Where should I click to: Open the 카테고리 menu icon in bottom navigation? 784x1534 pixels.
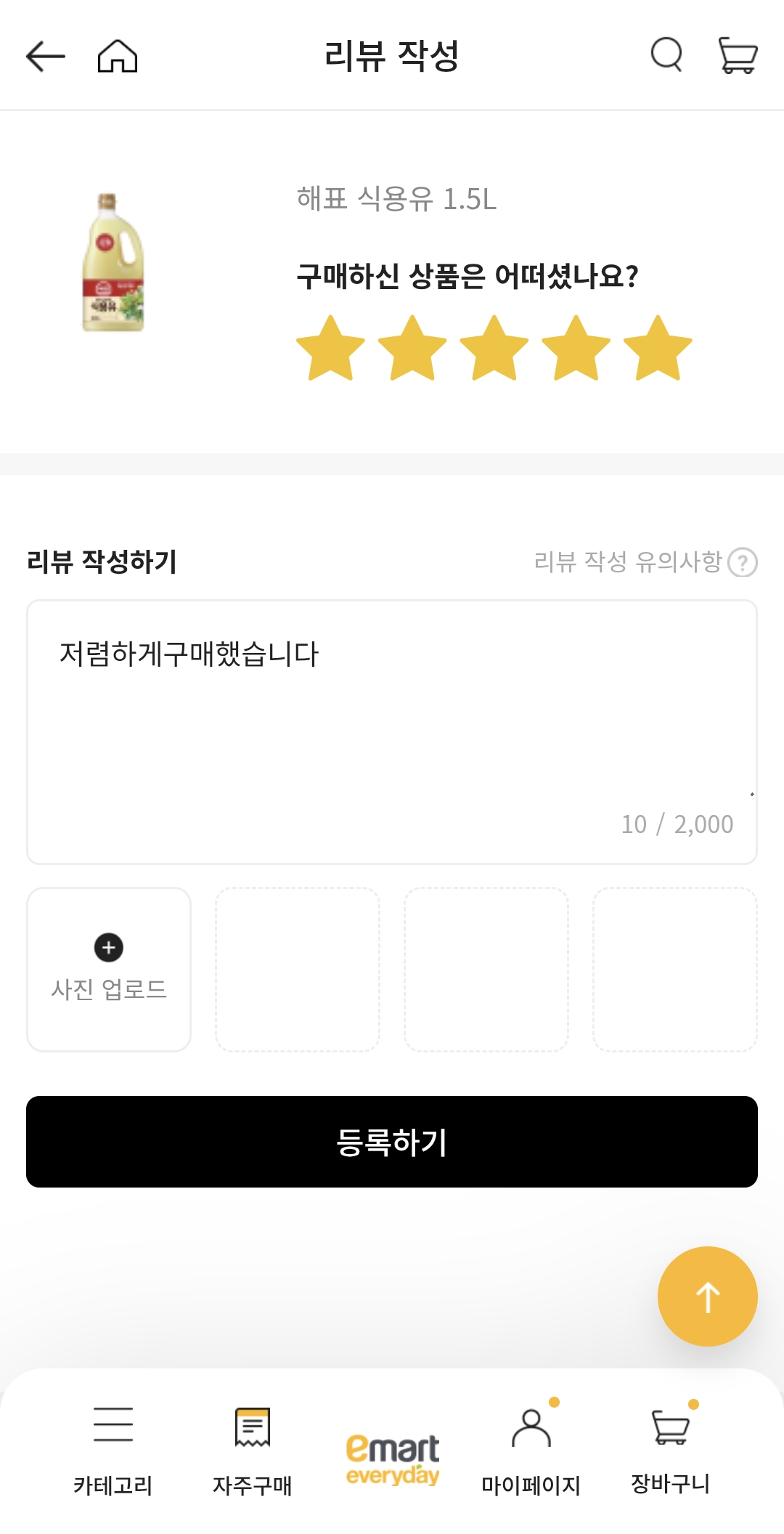[x=113, y=1425]
